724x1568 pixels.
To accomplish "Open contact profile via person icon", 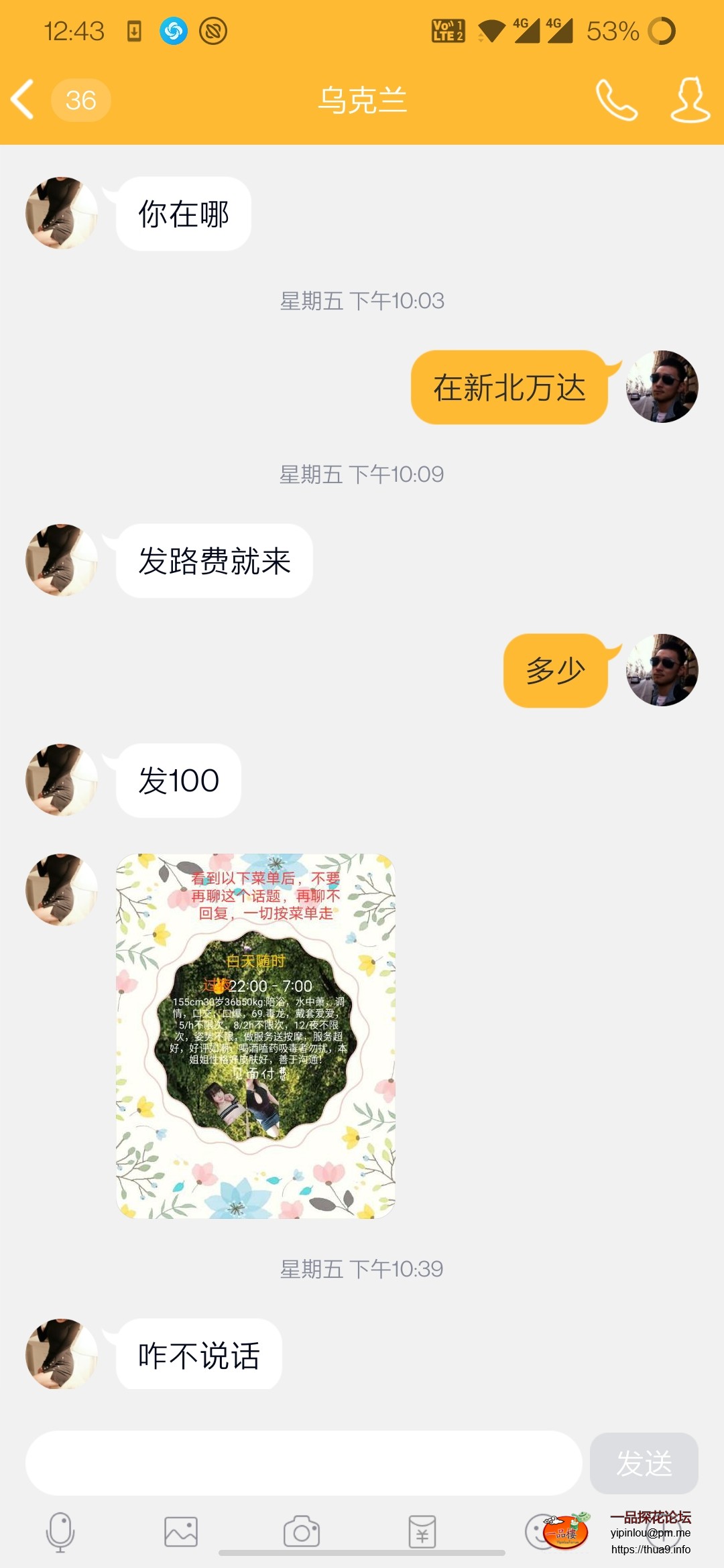I will [x=688, y=101].
